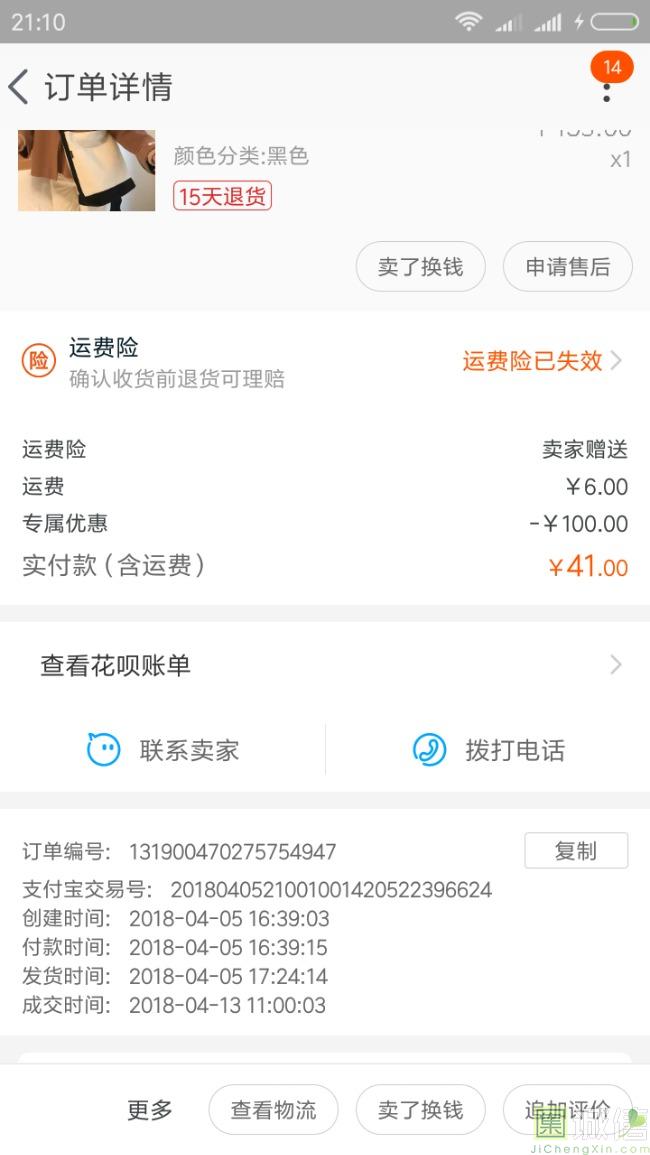
Task: Tap 拨打电话 to call seller
Action: 488,750
